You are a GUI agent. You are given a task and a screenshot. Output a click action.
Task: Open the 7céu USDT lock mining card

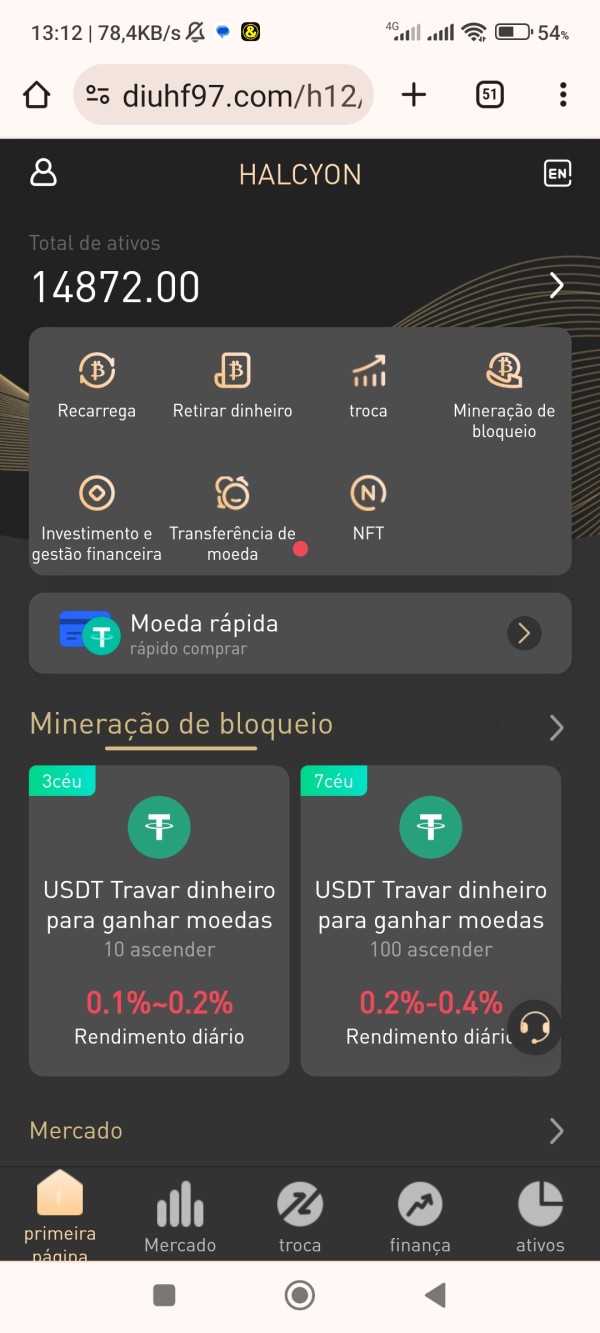click(431, 921)
